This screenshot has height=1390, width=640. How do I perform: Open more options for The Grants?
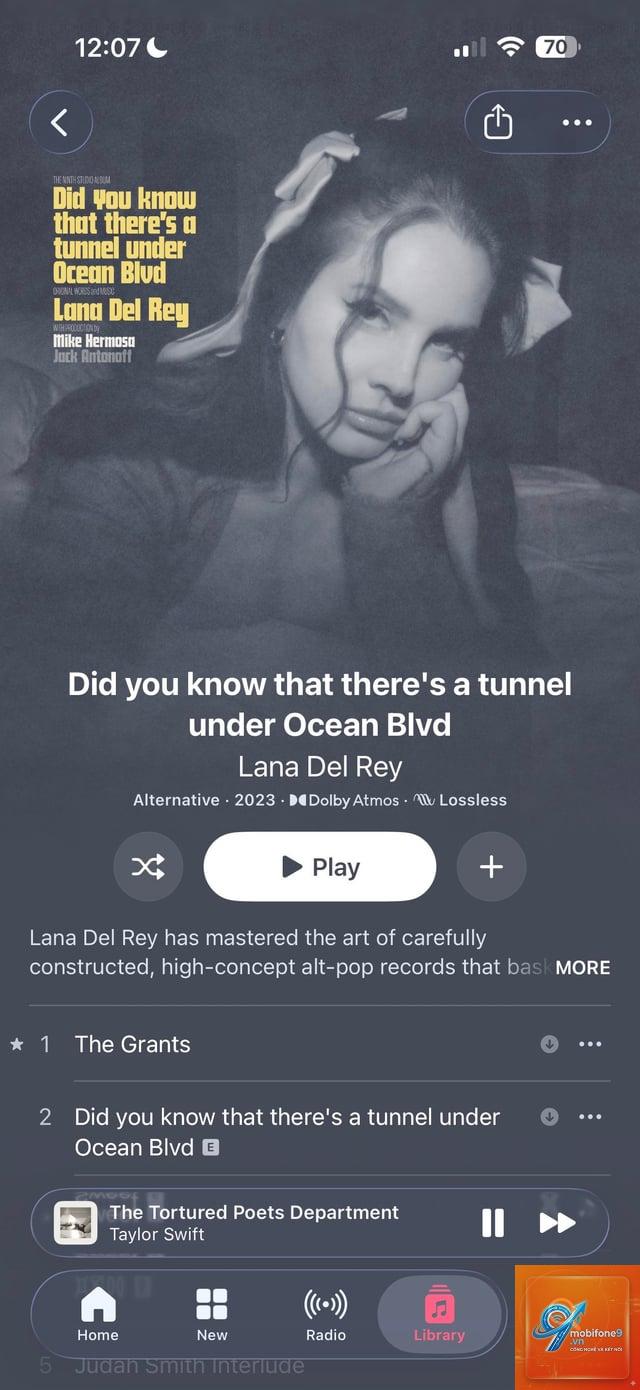[591, 1044]
